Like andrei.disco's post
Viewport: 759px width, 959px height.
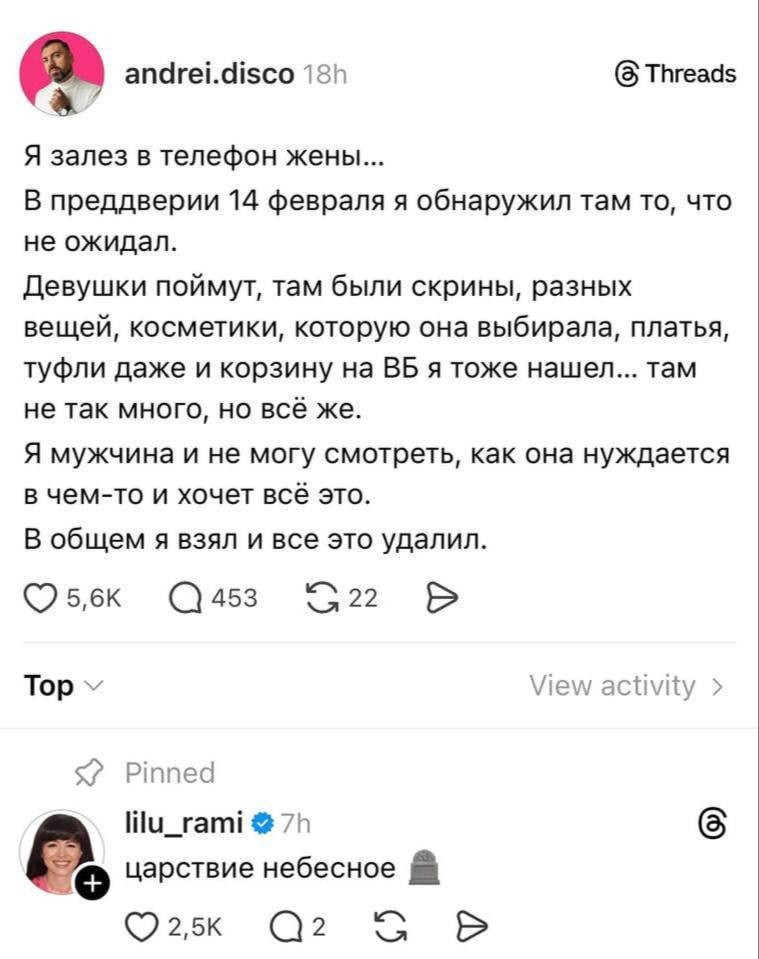tap(40, 598)
